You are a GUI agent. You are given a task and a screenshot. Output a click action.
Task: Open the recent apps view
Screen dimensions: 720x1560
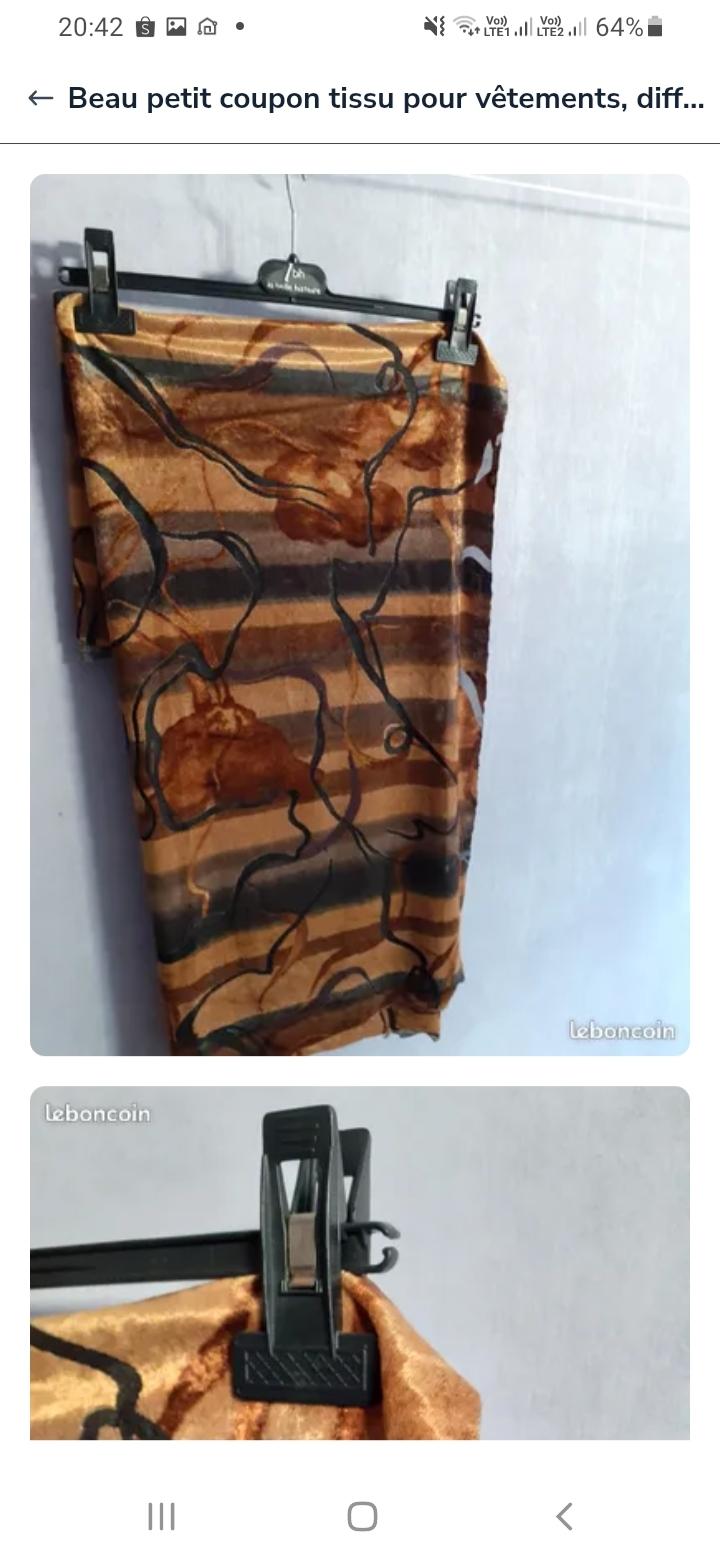coord(161,1516)
